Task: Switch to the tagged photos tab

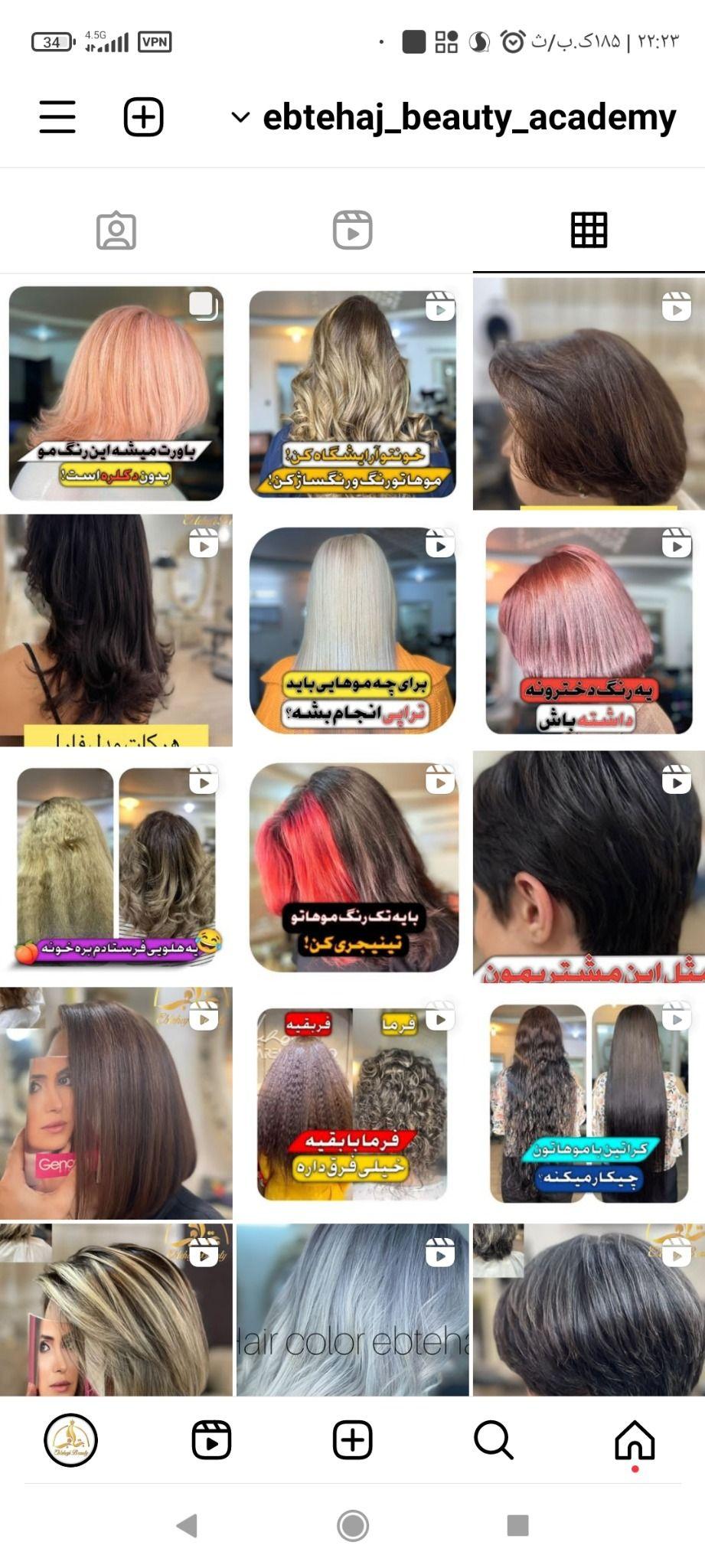Action: point(116,230)
